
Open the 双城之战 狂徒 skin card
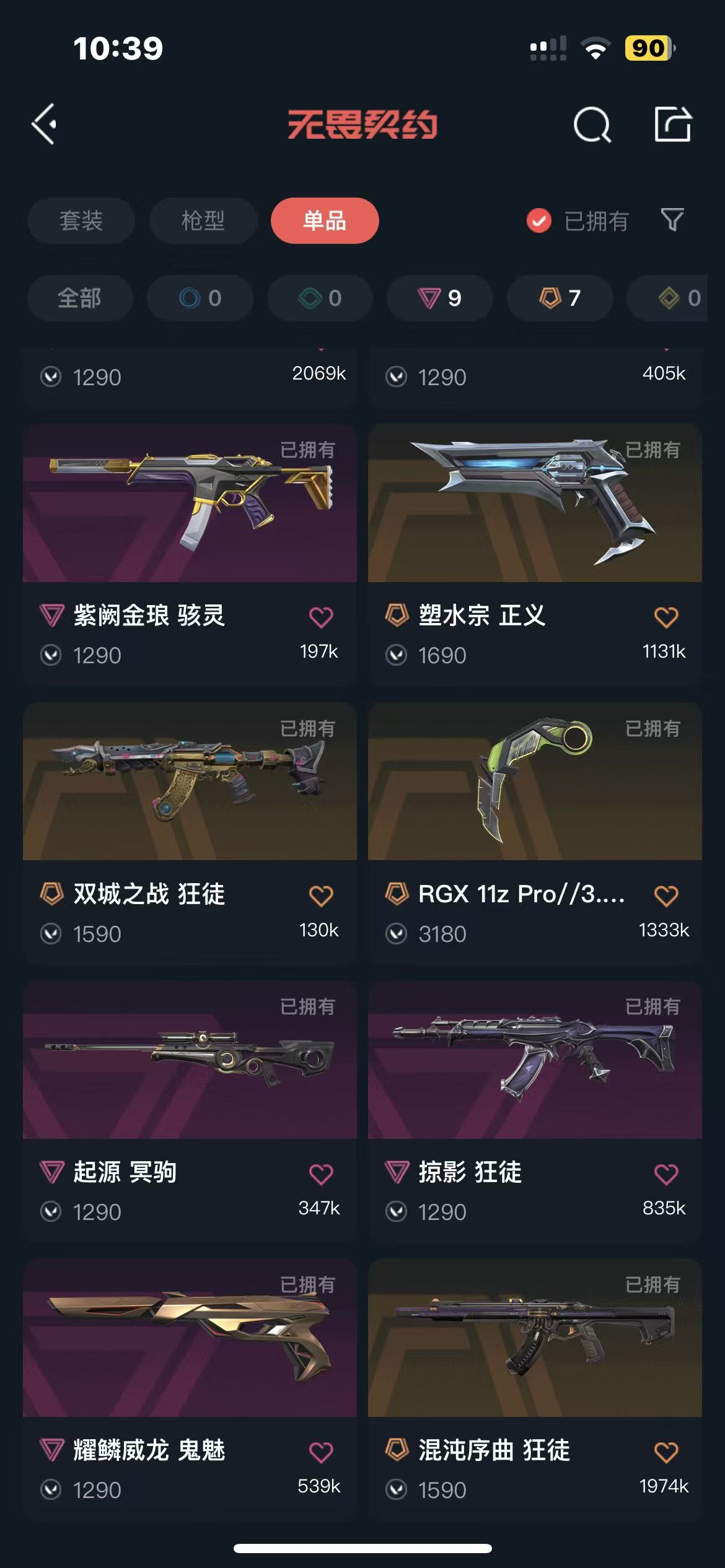click(190, 782)
